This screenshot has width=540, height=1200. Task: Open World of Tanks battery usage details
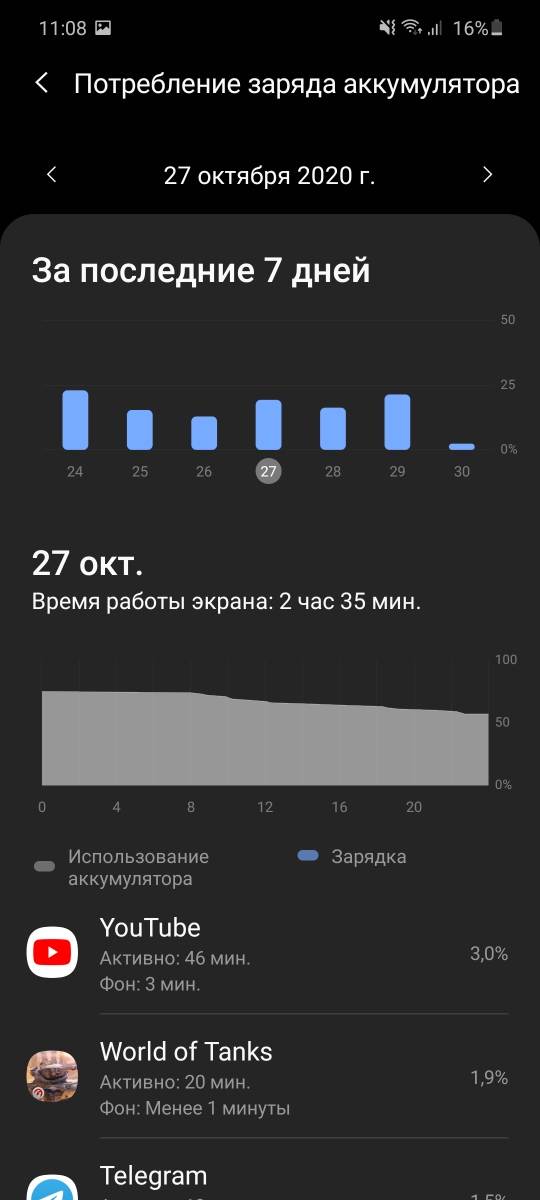pos(270,1077)
